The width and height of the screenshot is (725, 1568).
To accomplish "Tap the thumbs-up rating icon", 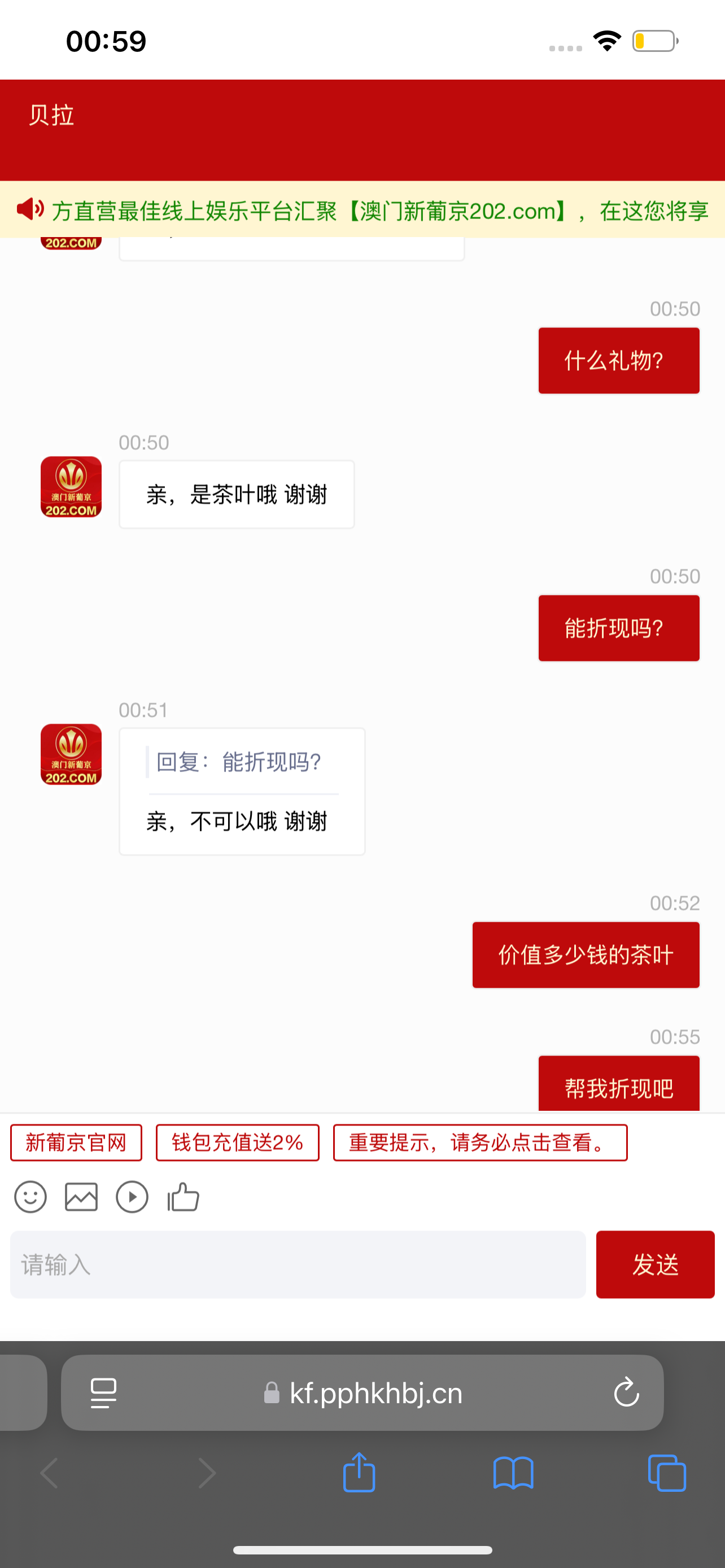I will click(x=184, y=1197).
